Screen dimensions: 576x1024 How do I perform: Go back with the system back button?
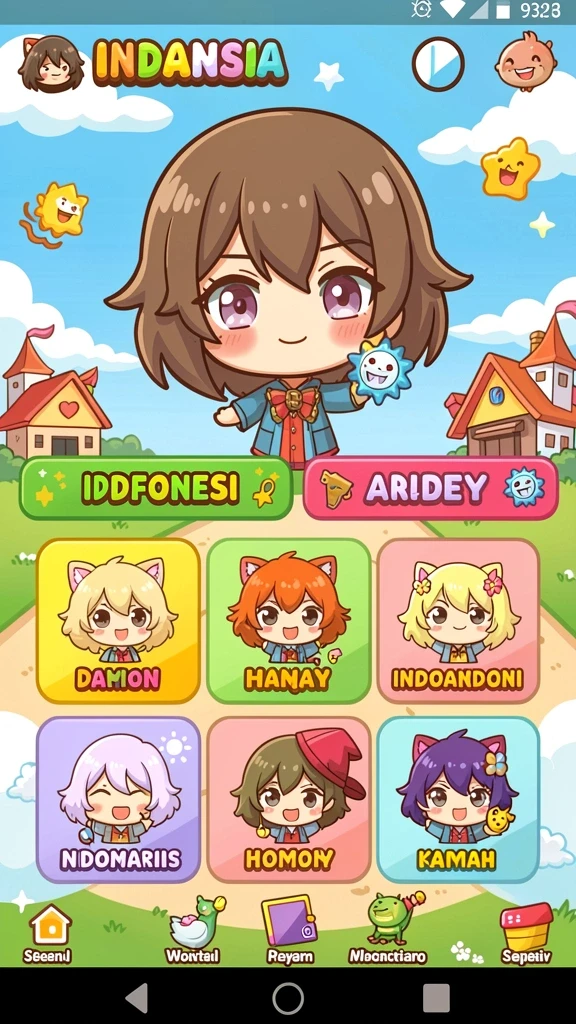[138, 998]
